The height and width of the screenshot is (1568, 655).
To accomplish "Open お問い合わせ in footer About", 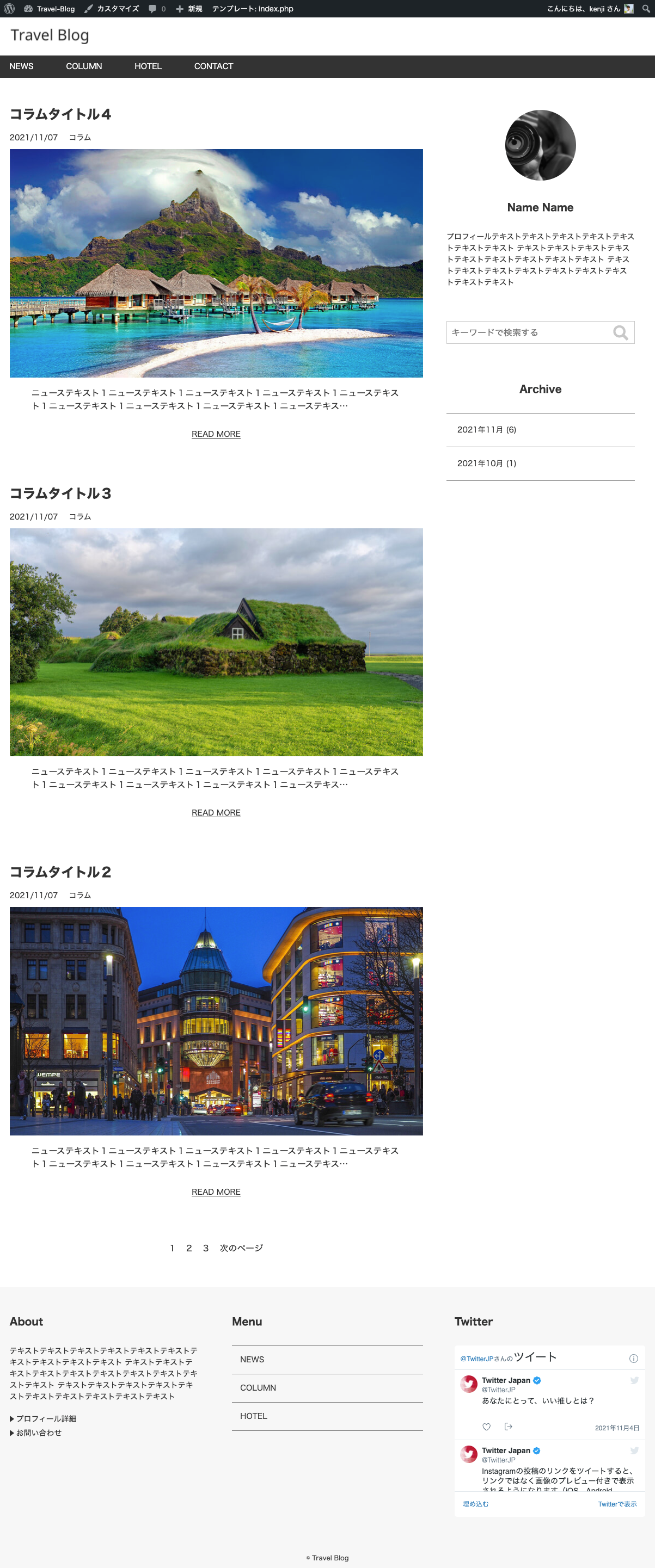I will tap(39, 1433).
